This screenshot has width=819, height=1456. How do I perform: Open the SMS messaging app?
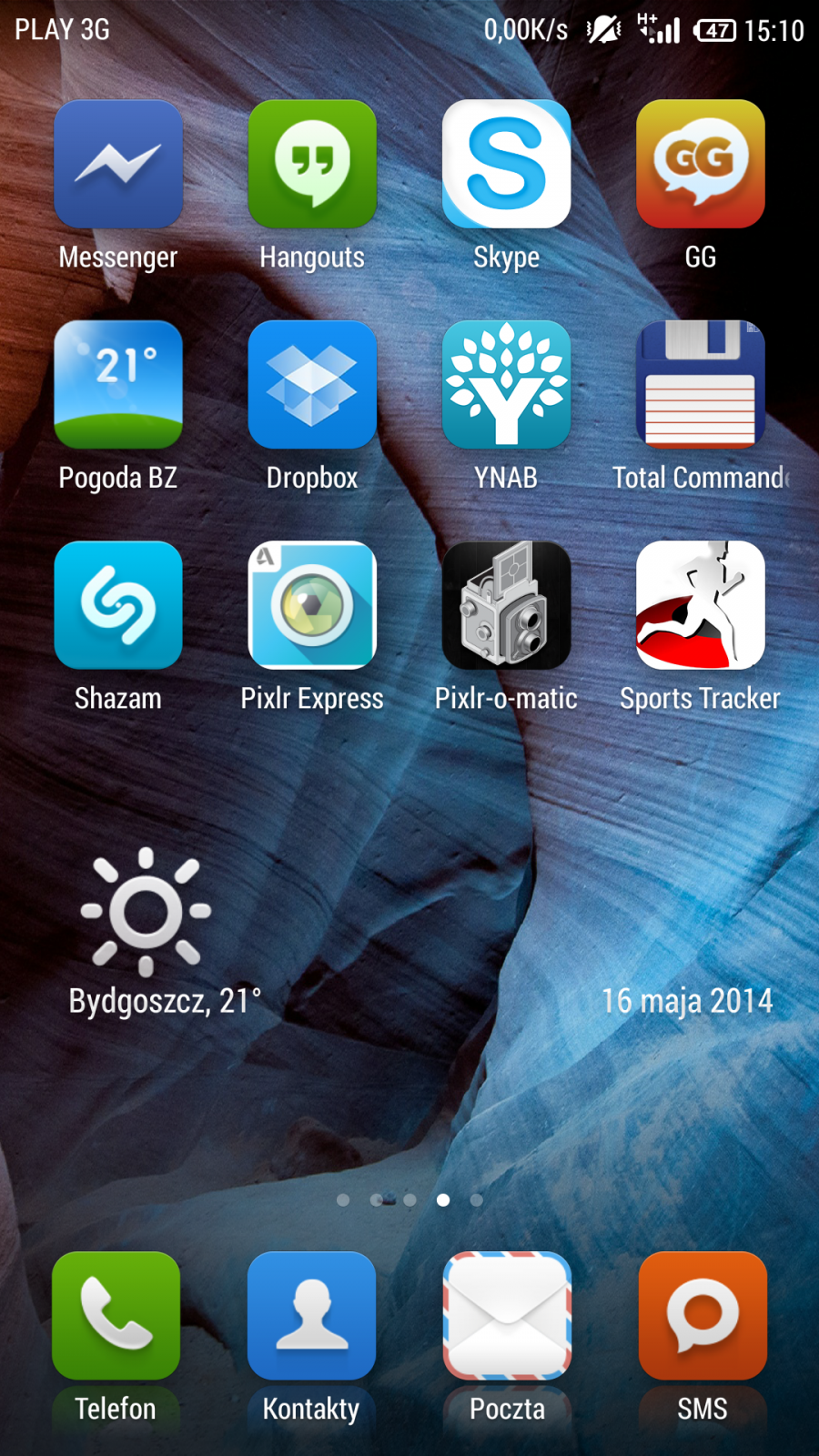(x=702, y=1316)
